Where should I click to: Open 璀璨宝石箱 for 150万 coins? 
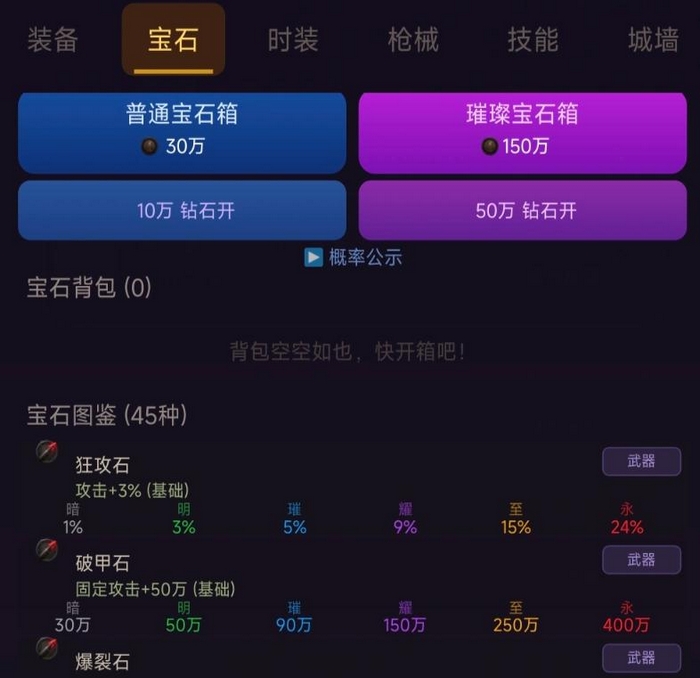(522, 131)
